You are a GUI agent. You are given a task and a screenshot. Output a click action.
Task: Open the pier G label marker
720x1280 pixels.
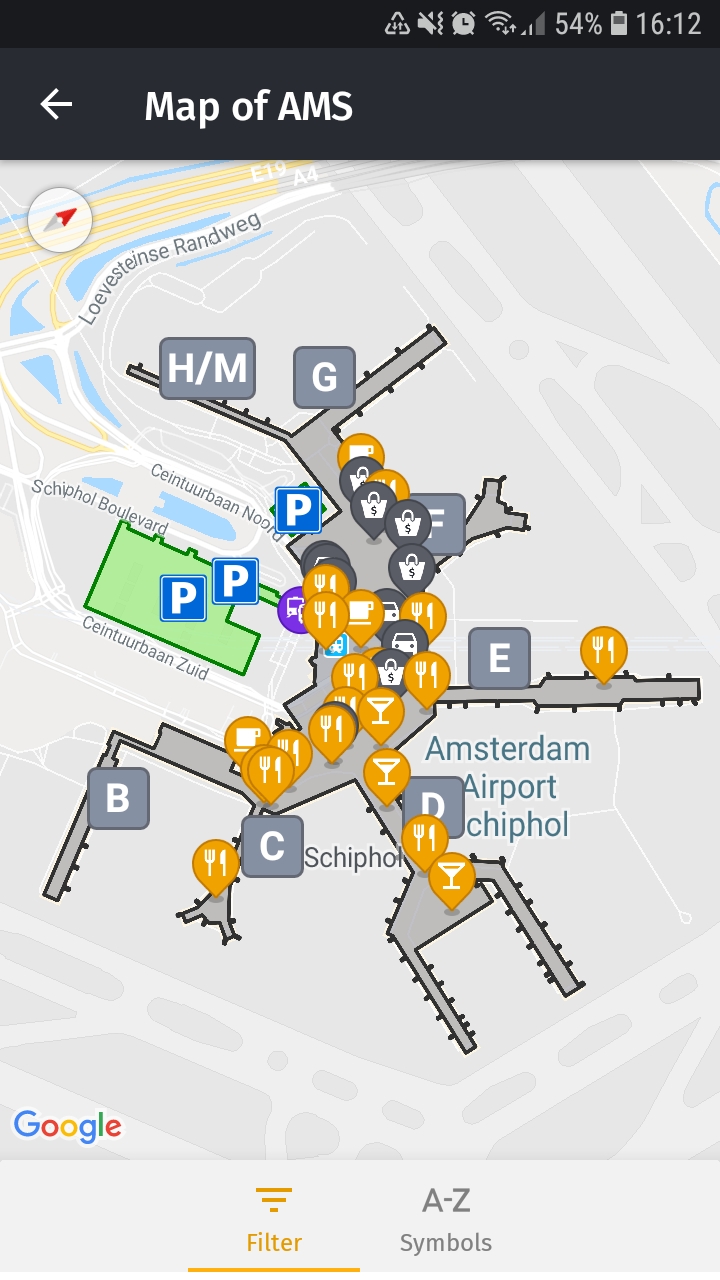tap(324, 377)
